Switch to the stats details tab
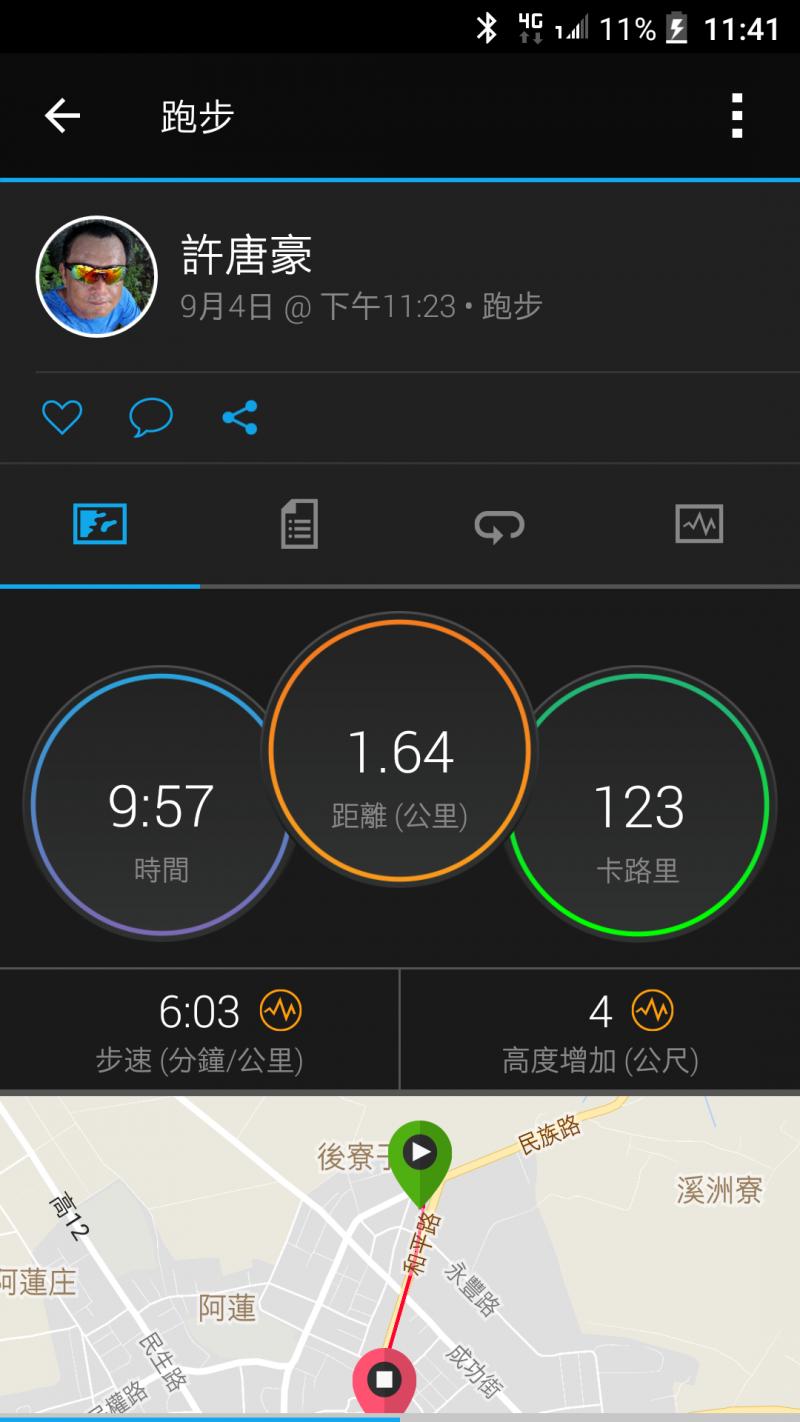 coord(299,524)
